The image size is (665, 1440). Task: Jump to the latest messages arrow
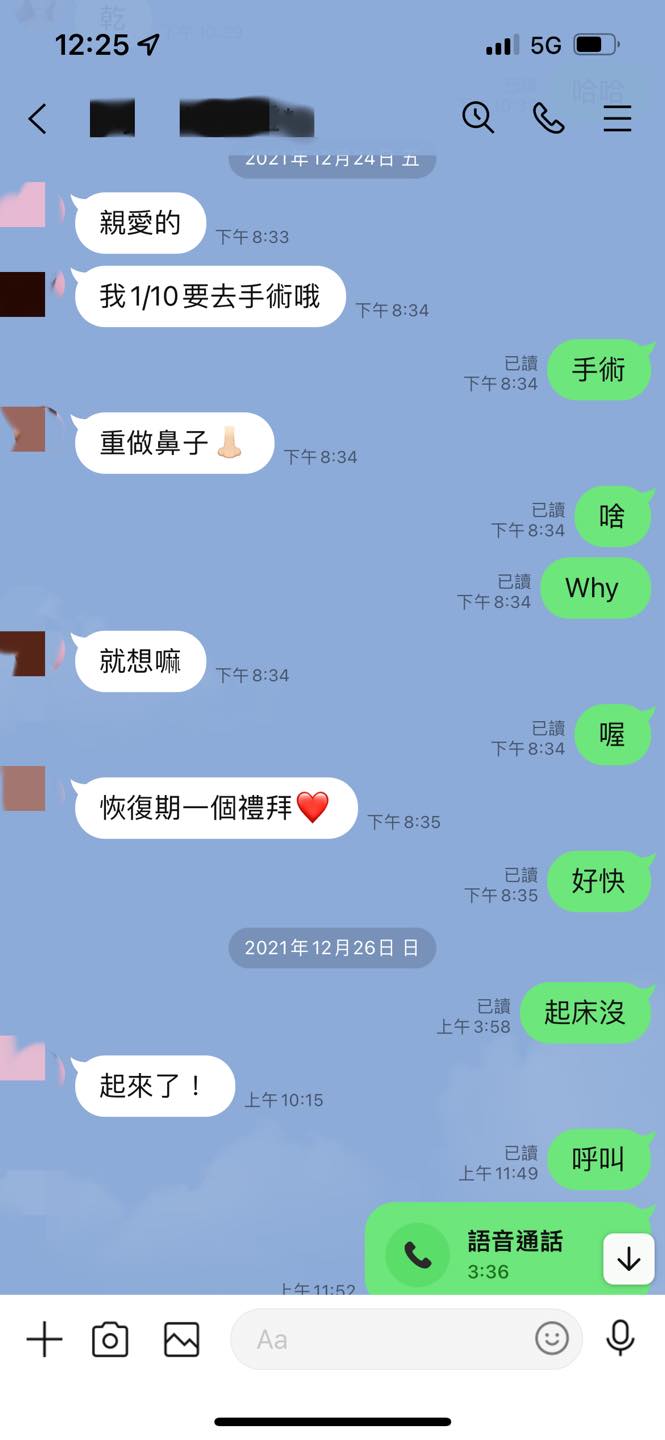point(628,1259)
